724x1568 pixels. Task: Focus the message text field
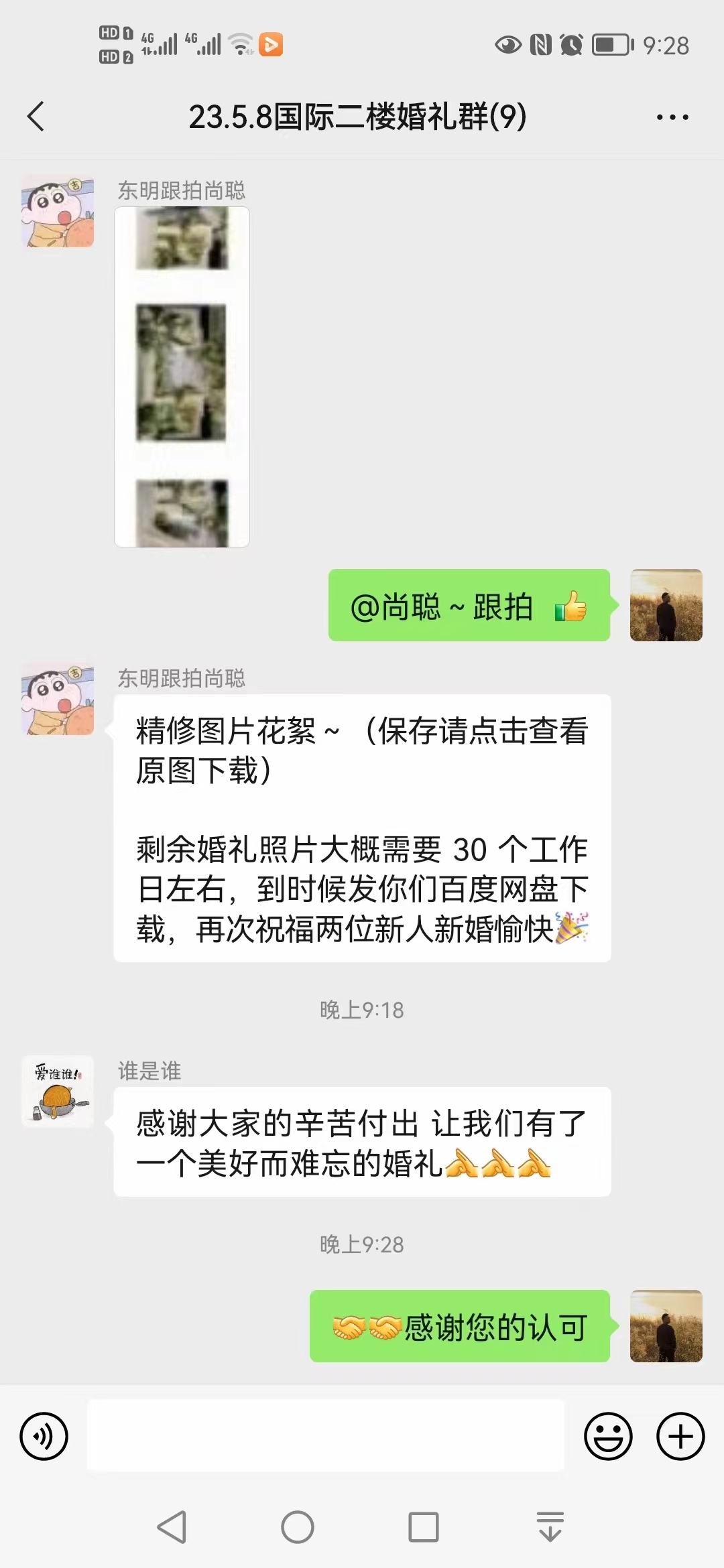pyautogui.click(x=325, y=1435)
